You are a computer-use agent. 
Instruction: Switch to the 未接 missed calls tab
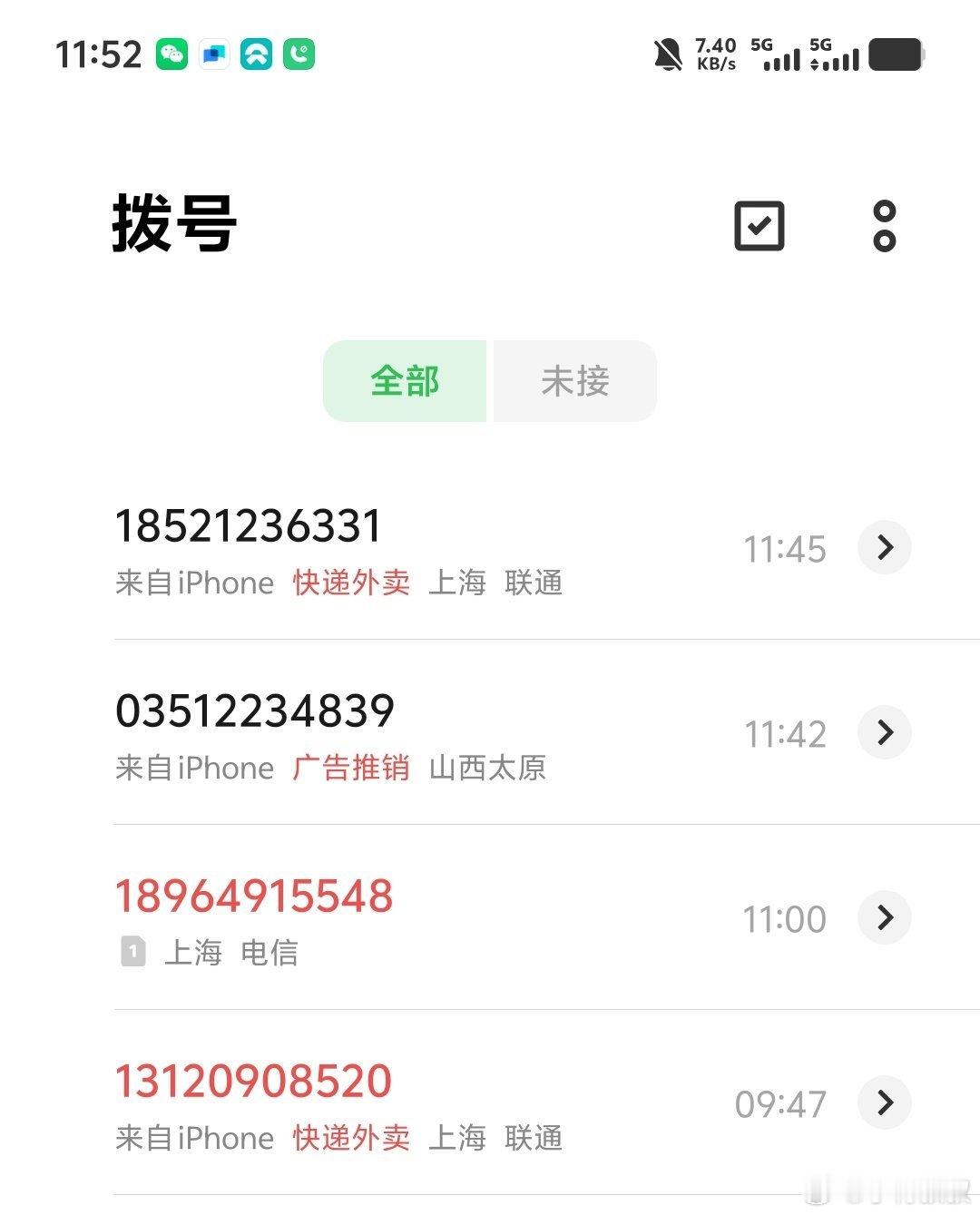pos(574,381)
